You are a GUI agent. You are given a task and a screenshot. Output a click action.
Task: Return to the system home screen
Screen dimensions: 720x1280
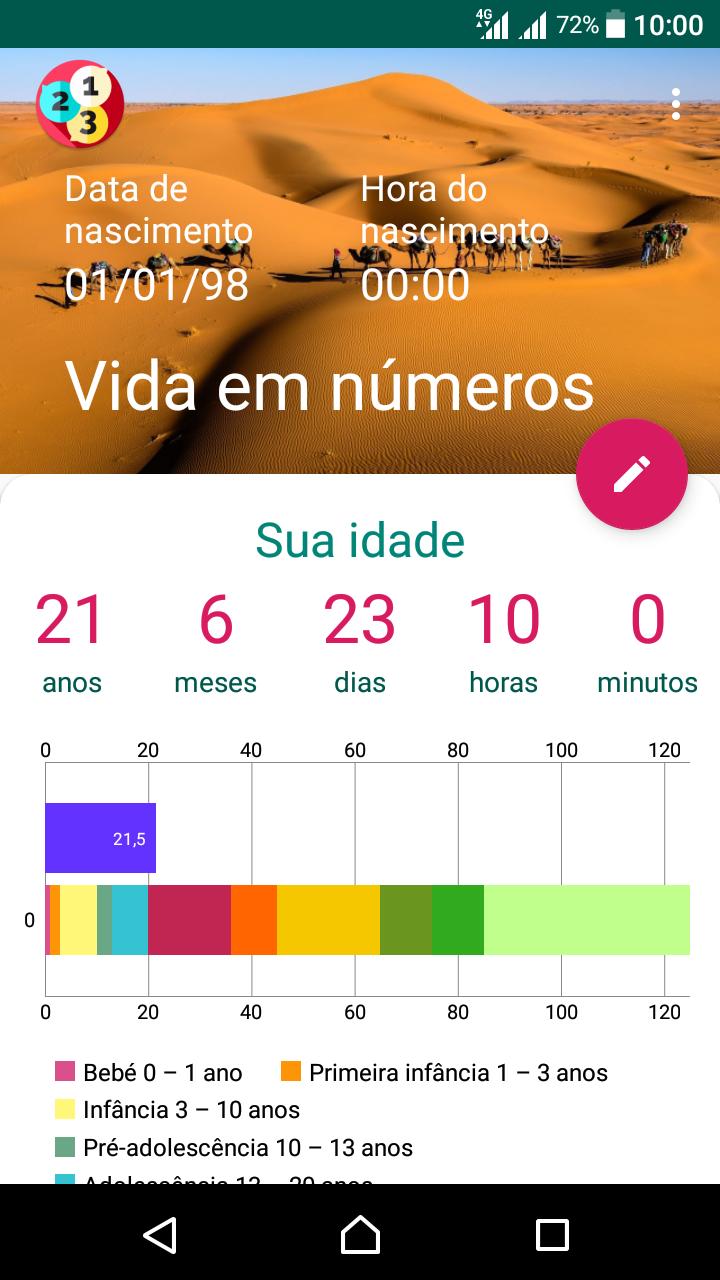[360, 1234]
